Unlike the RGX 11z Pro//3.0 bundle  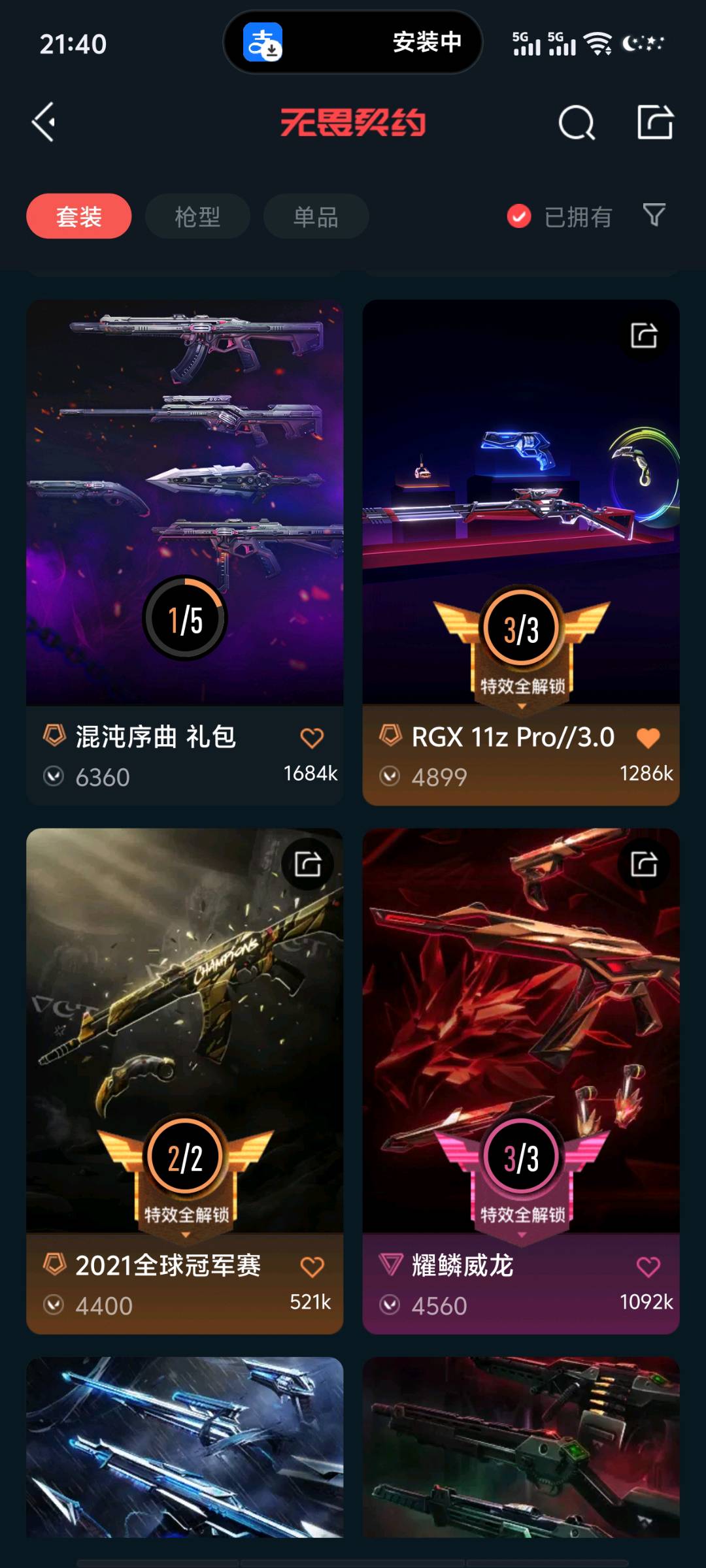coord(648,738)
